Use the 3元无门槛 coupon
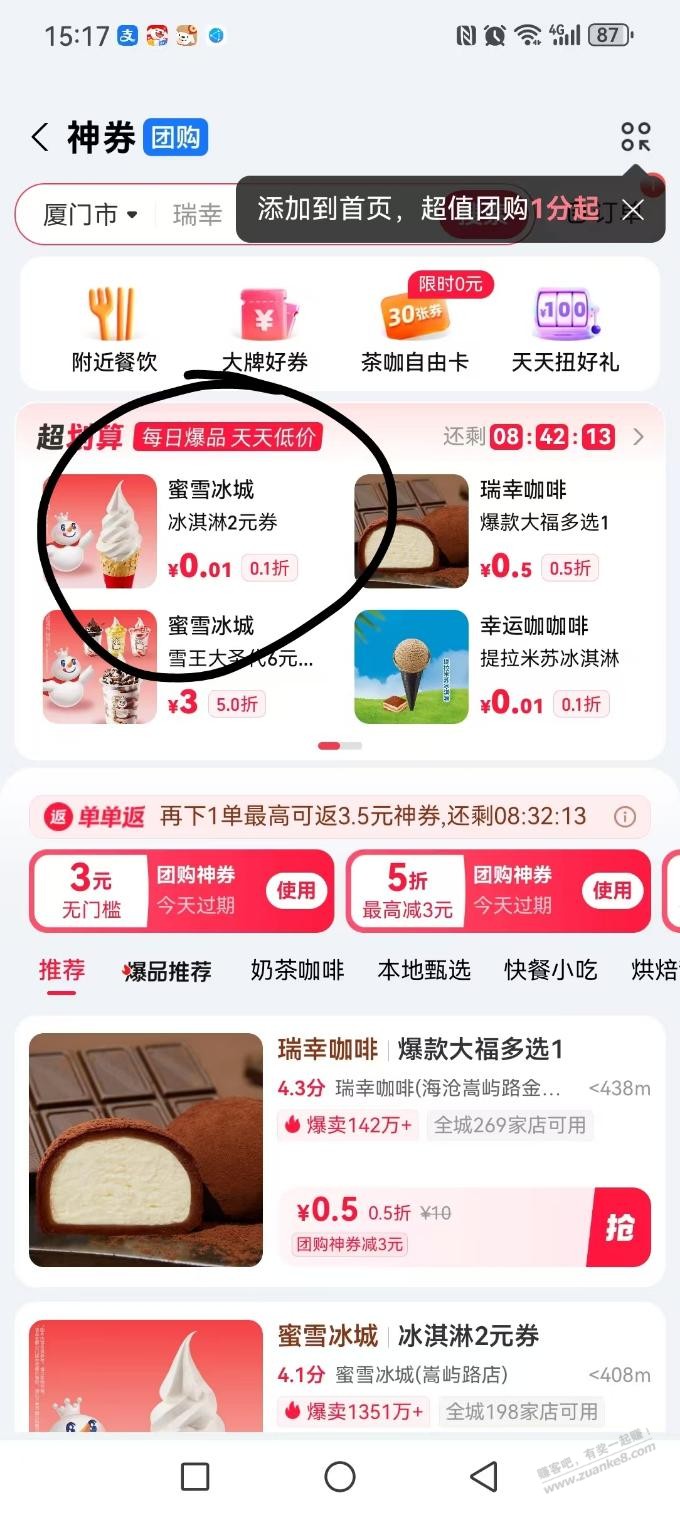Screen dimensions: 680x1513 [x=296, y=890]
